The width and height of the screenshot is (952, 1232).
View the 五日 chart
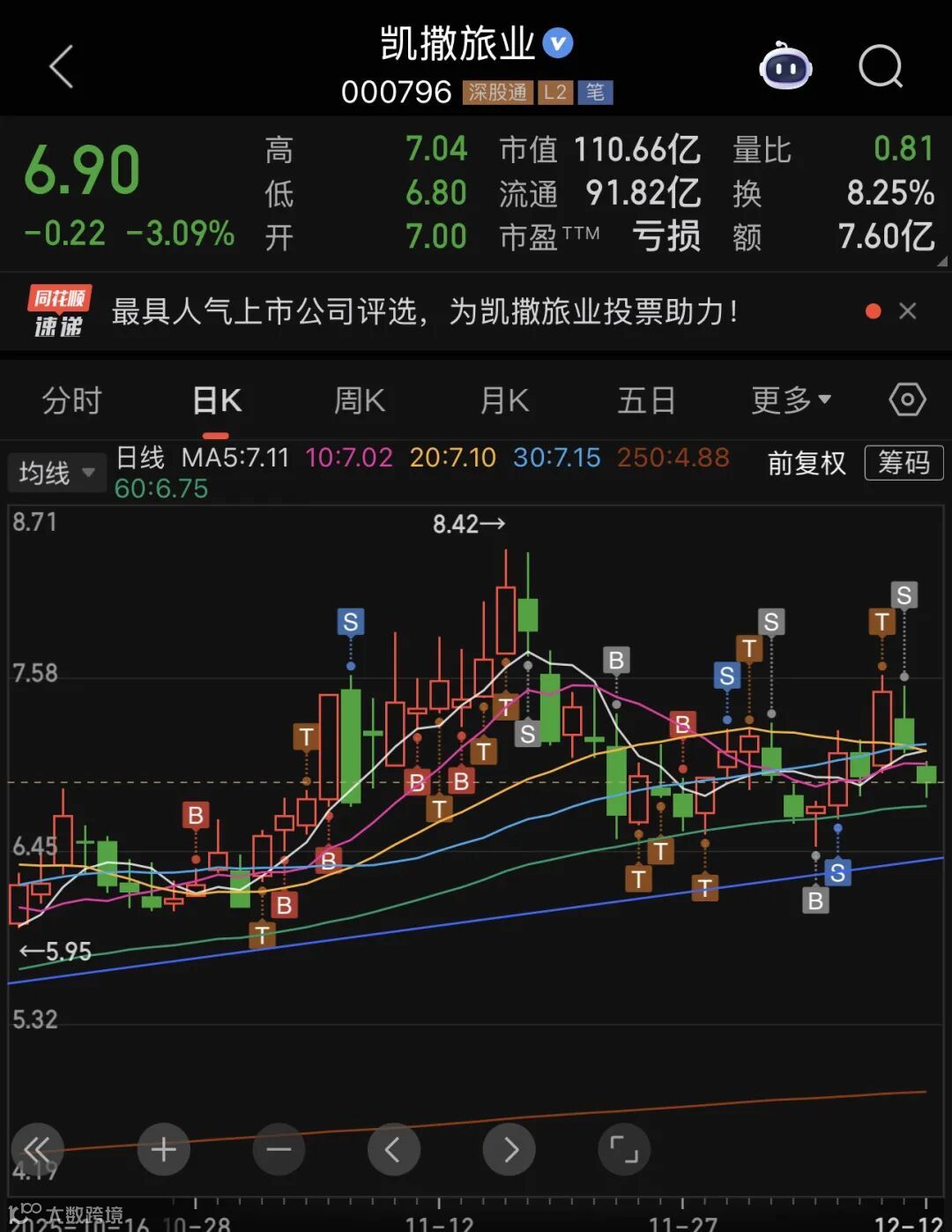(646, 401)
